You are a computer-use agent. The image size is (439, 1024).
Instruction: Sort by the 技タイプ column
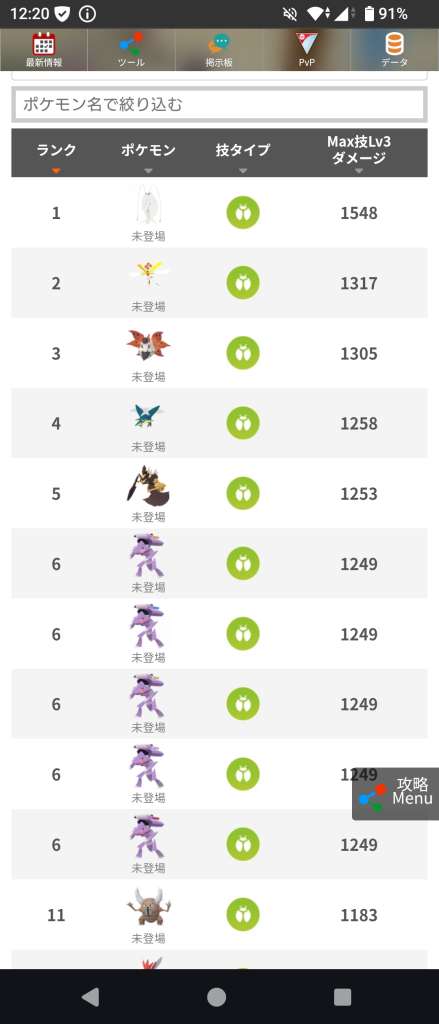click(243, 154)
